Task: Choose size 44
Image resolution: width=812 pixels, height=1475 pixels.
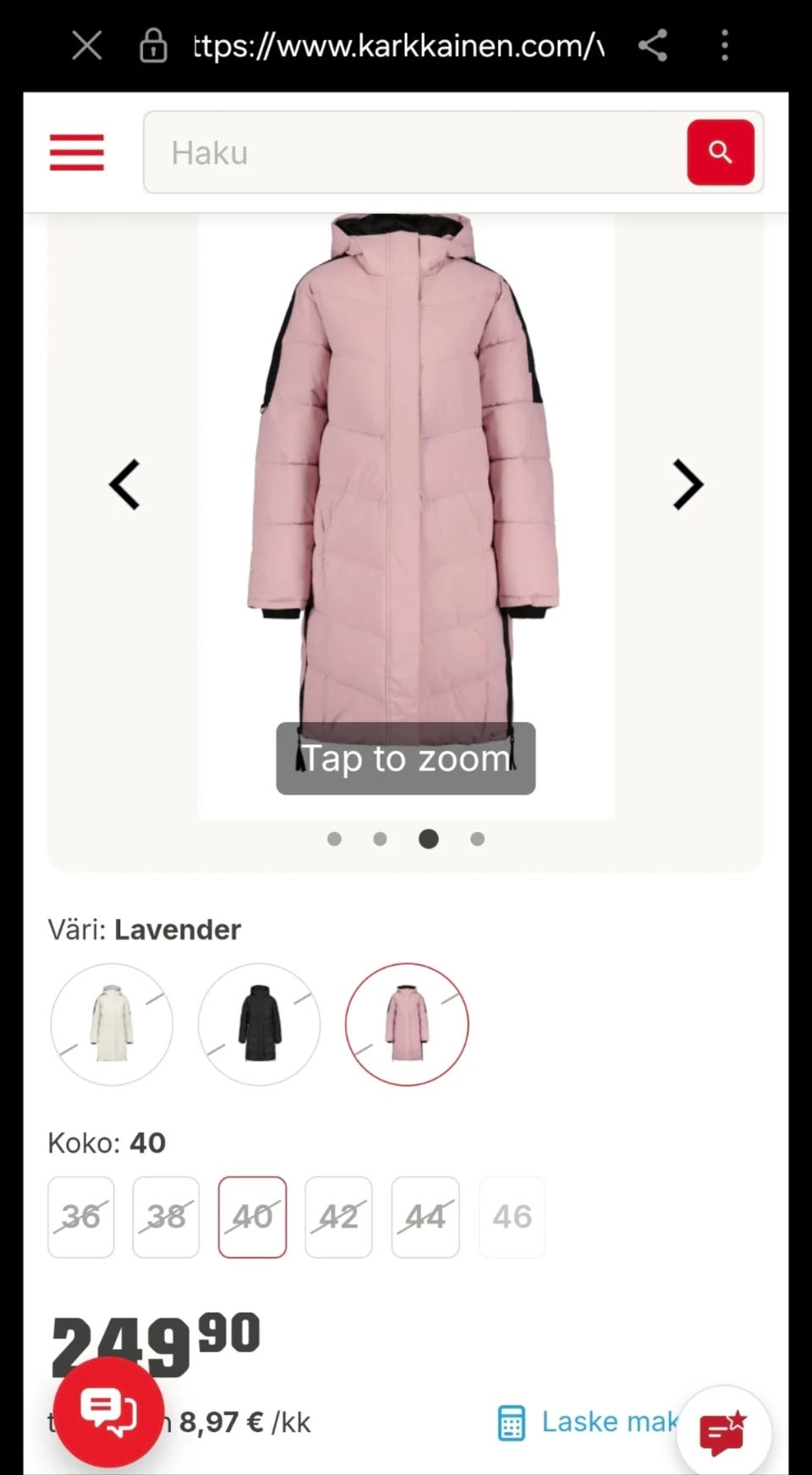Action: pos(425,1217)
